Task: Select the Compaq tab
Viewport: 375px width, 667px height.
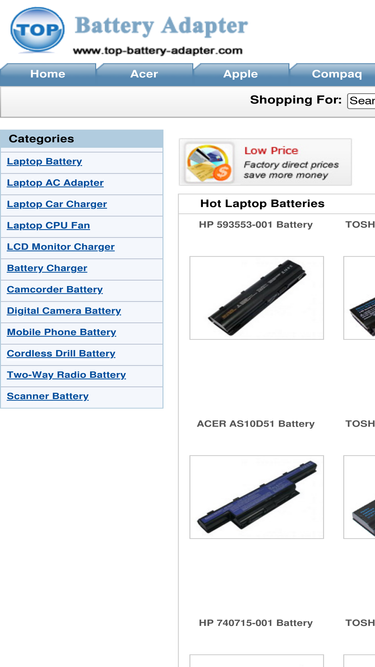Action: [336, 74]
